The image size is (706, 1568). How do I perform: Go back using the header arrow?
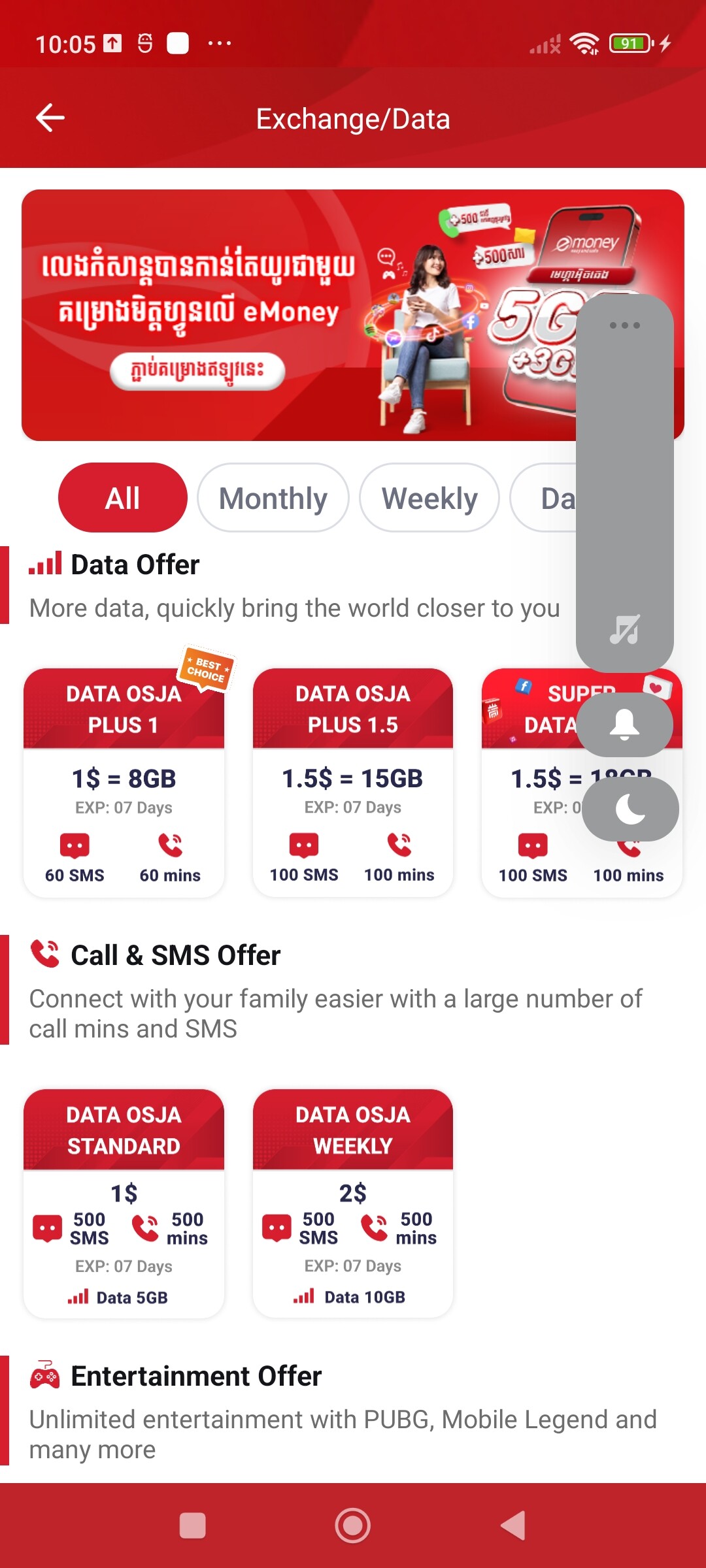pos(50,118)
